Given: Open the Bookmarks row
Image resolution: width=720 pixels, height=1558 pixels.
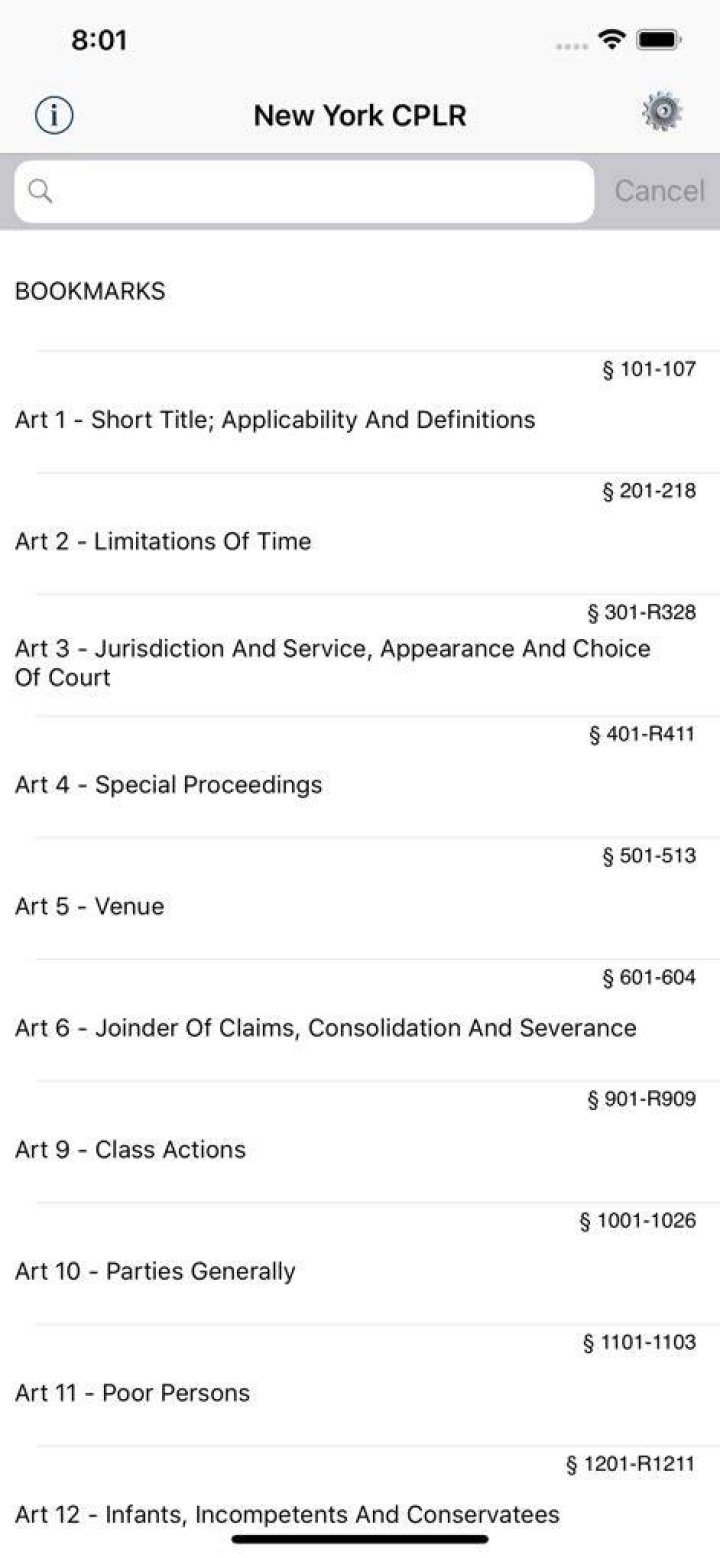Looking at the screenshot, I should tap(360, 291).
